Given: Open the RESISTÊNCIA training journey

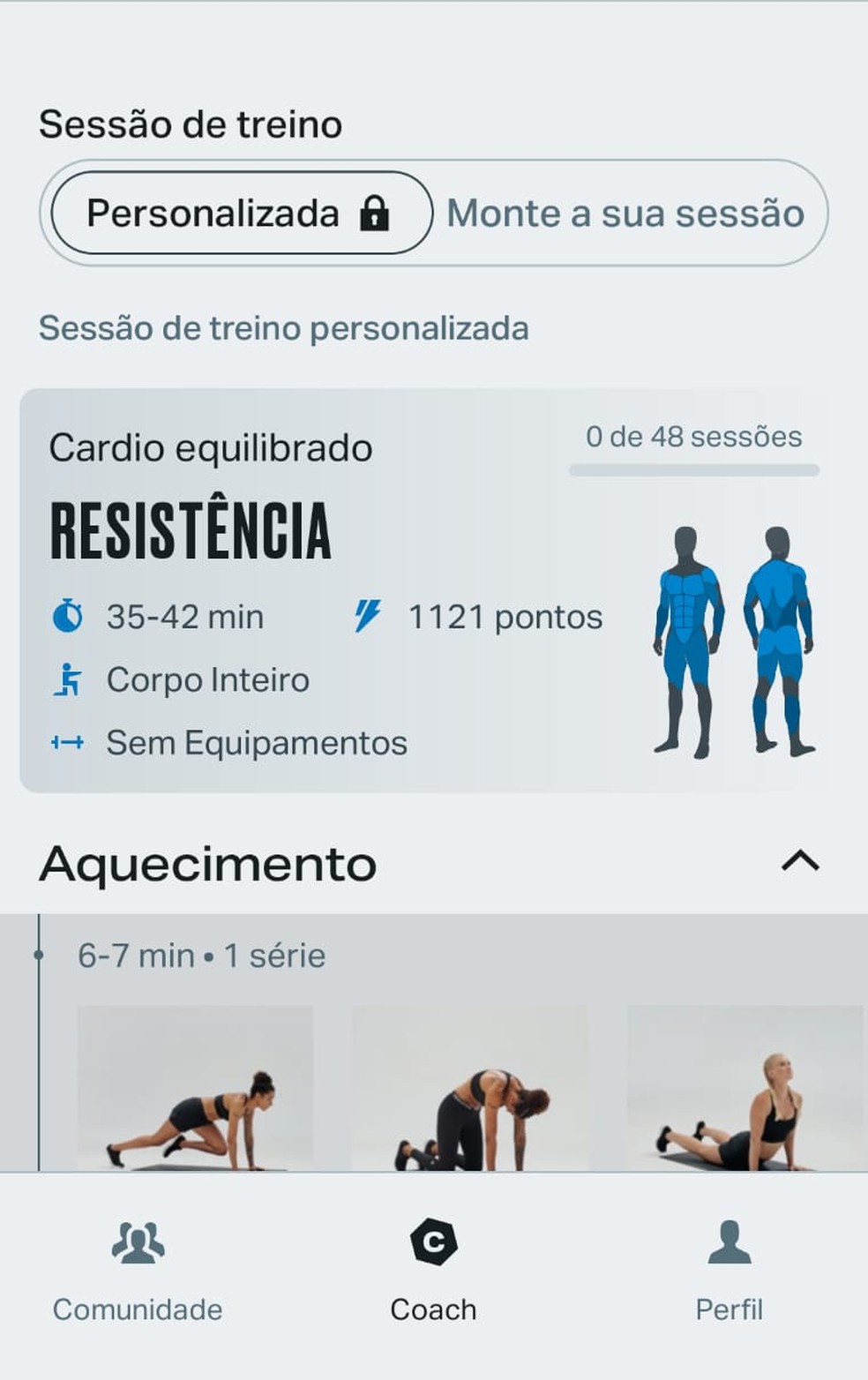Looking at the screenshot, I should tap(192, 529).
